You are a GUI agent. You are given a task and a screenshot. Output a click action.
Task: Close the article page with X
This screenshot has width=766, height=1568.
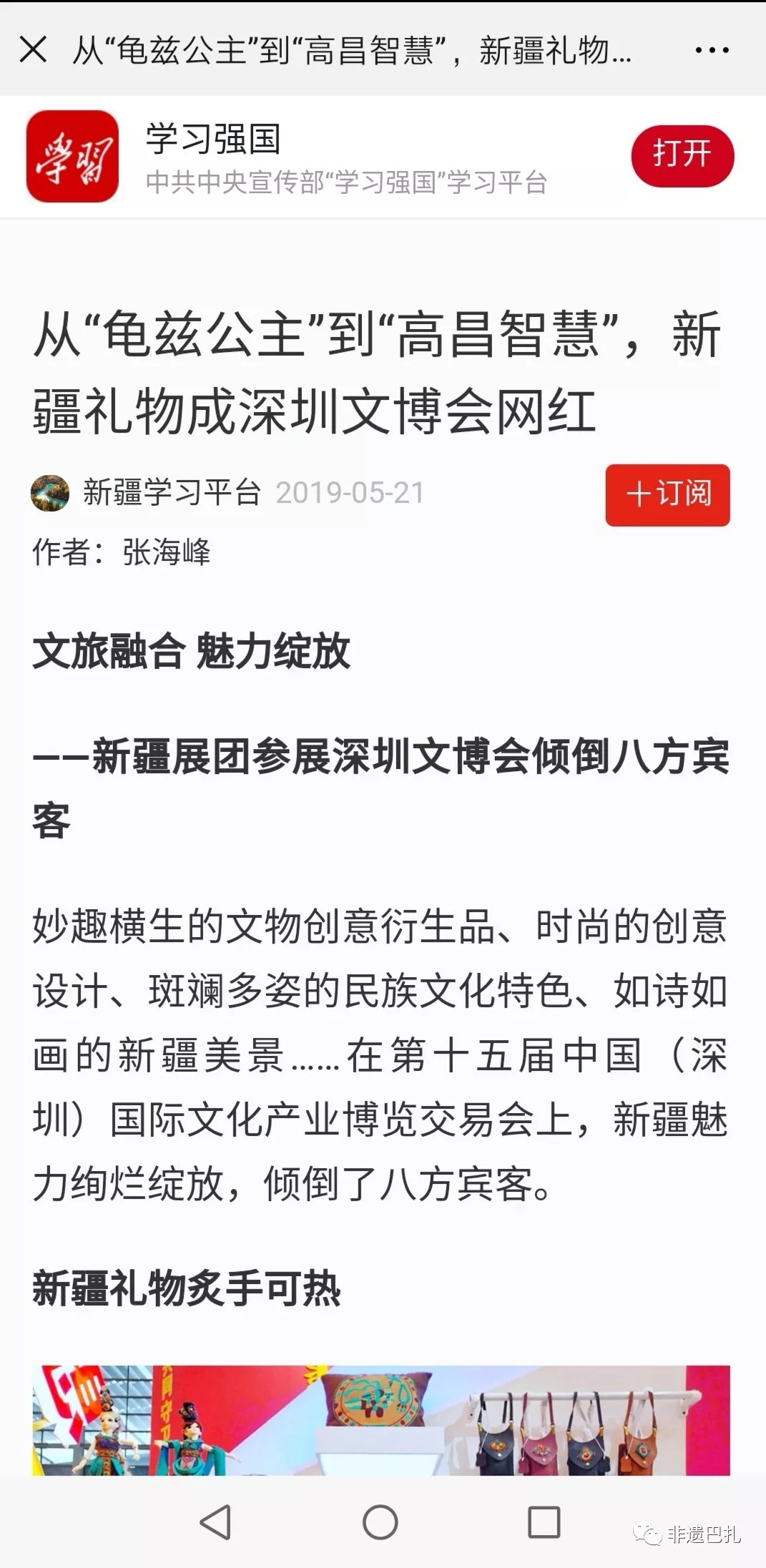[33, 50]
